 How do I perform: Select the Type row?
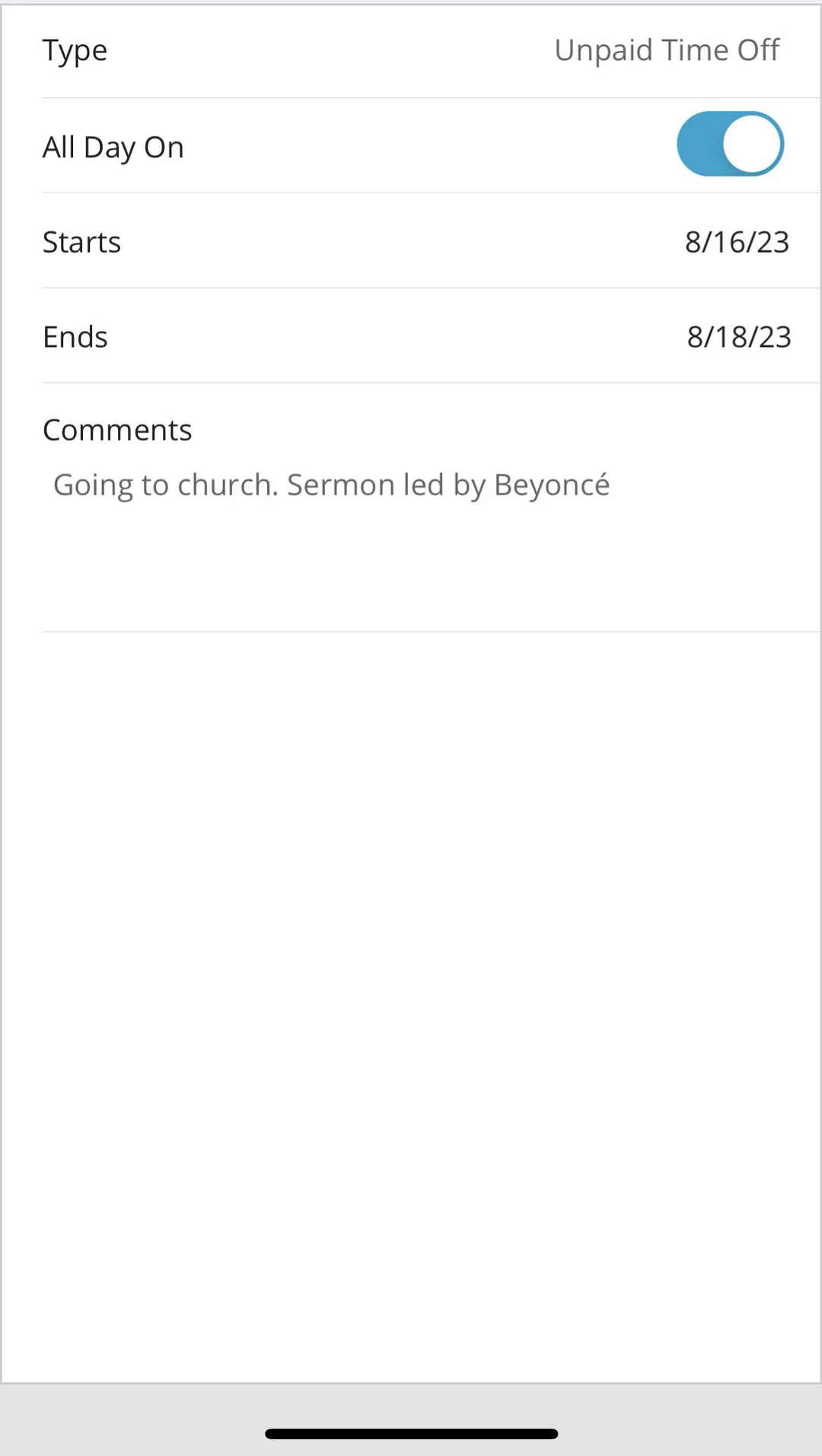411,49
